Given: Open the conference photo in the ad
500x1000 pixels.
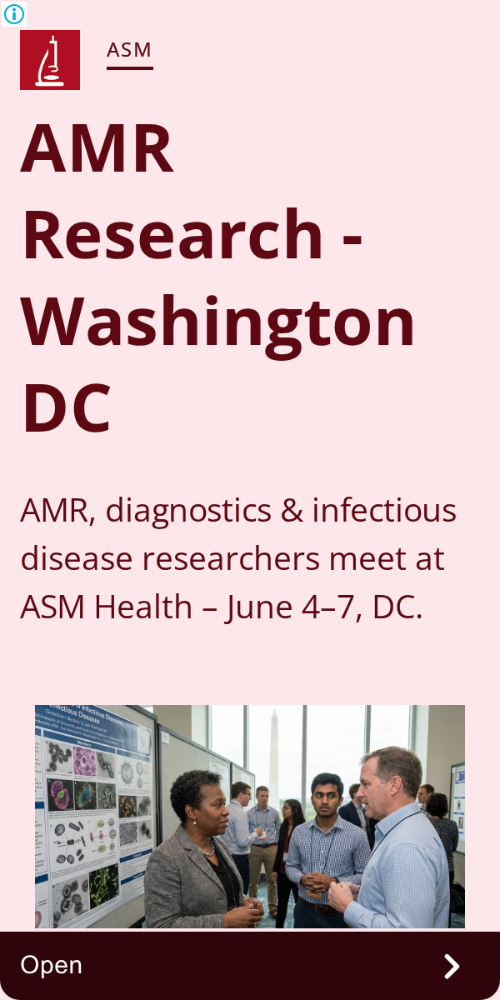Looking at the screenshot, I should (x=250, y=816).
